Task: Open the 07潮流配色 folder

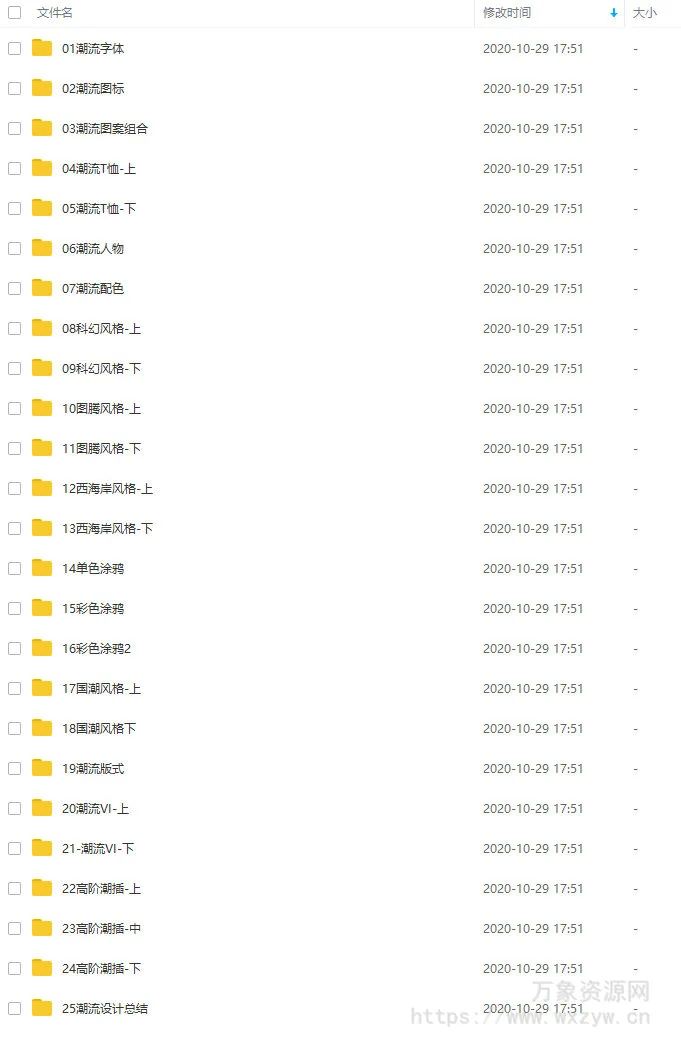Action: (x=93, y=288)
